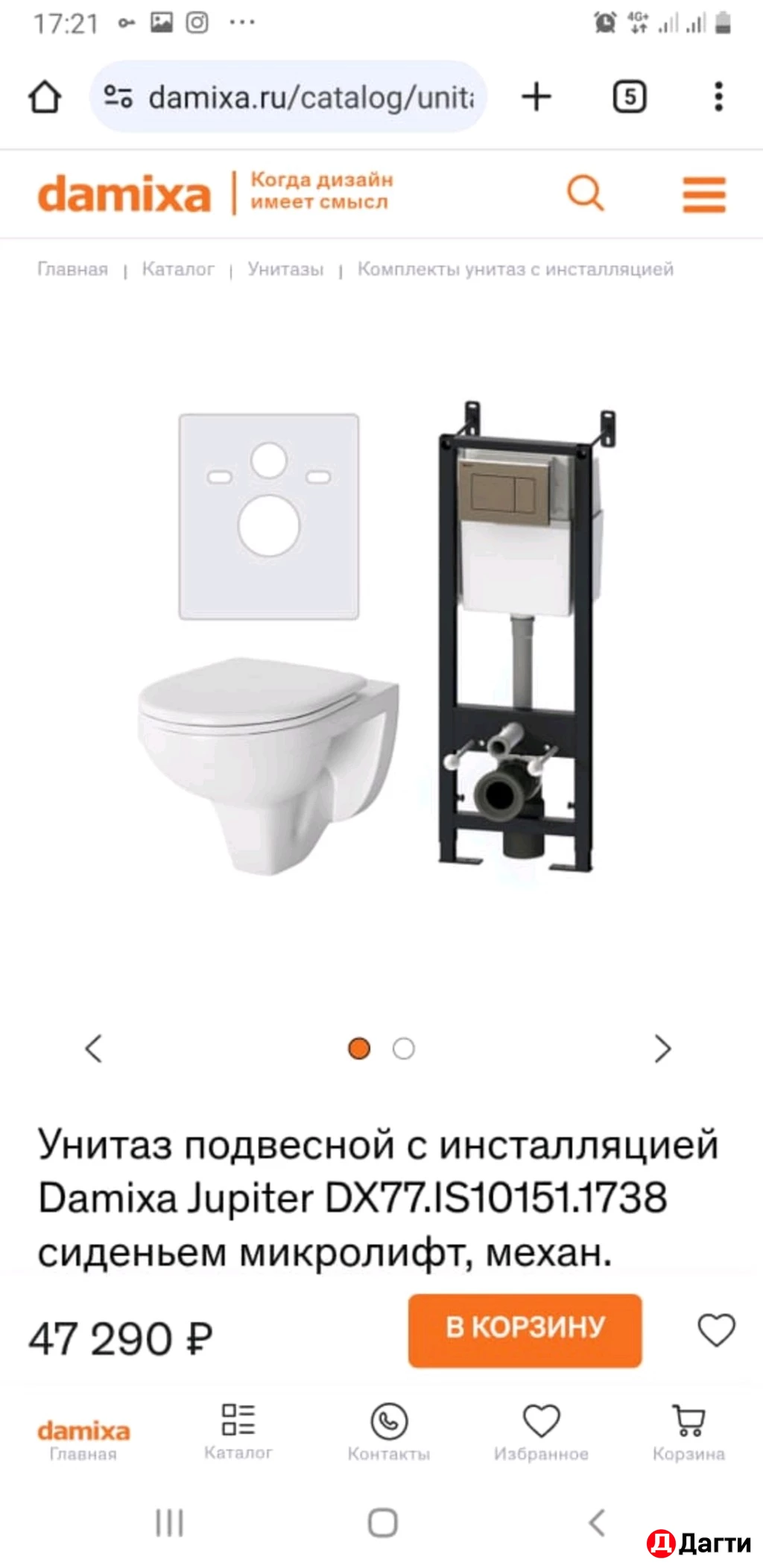
Task: Tap the damixa.ru address bar
Action: pyautogui.click(x=298, y=96)
